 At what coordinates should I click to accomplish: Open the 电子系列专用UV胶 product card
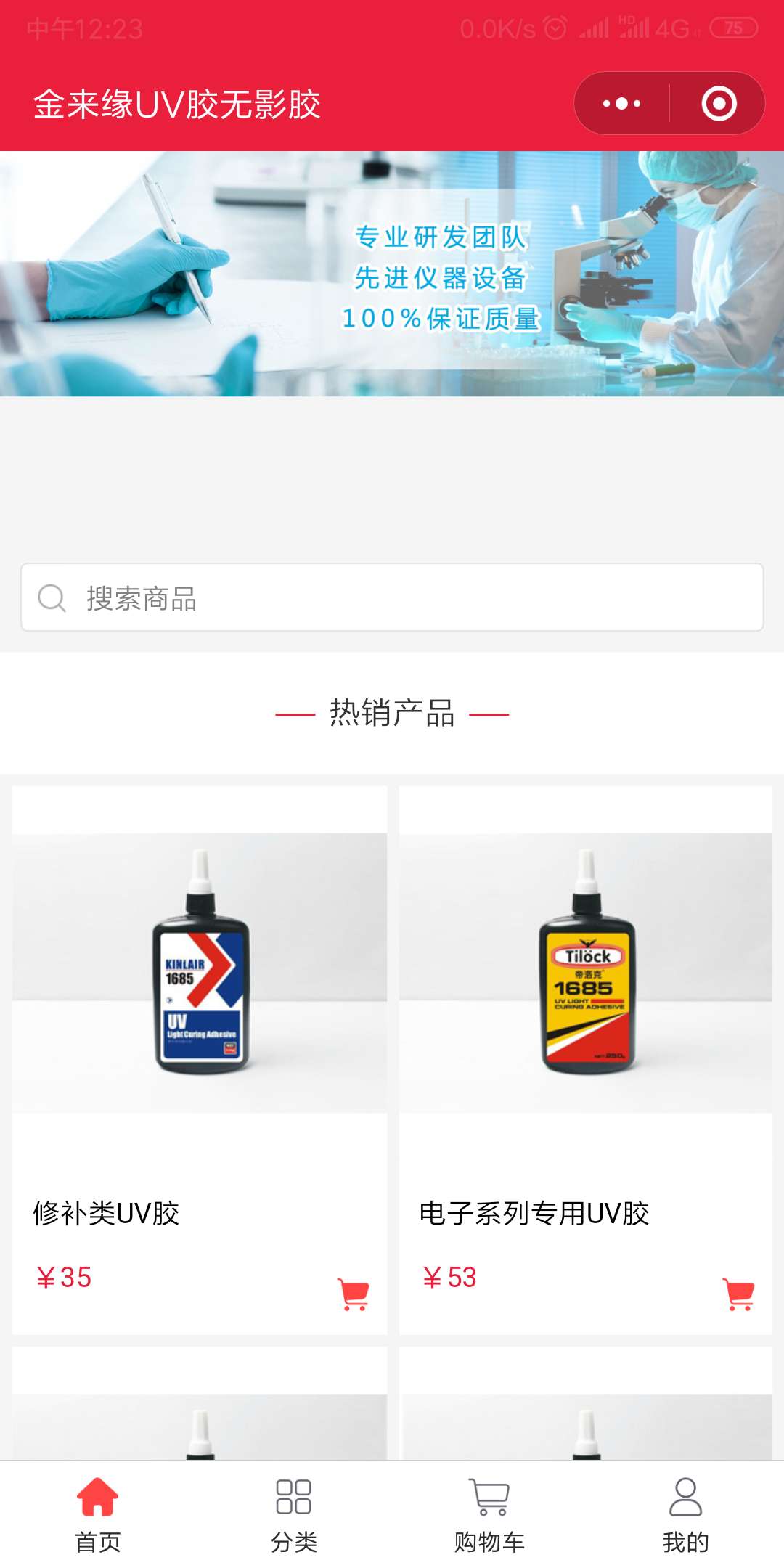point(585,1016)
